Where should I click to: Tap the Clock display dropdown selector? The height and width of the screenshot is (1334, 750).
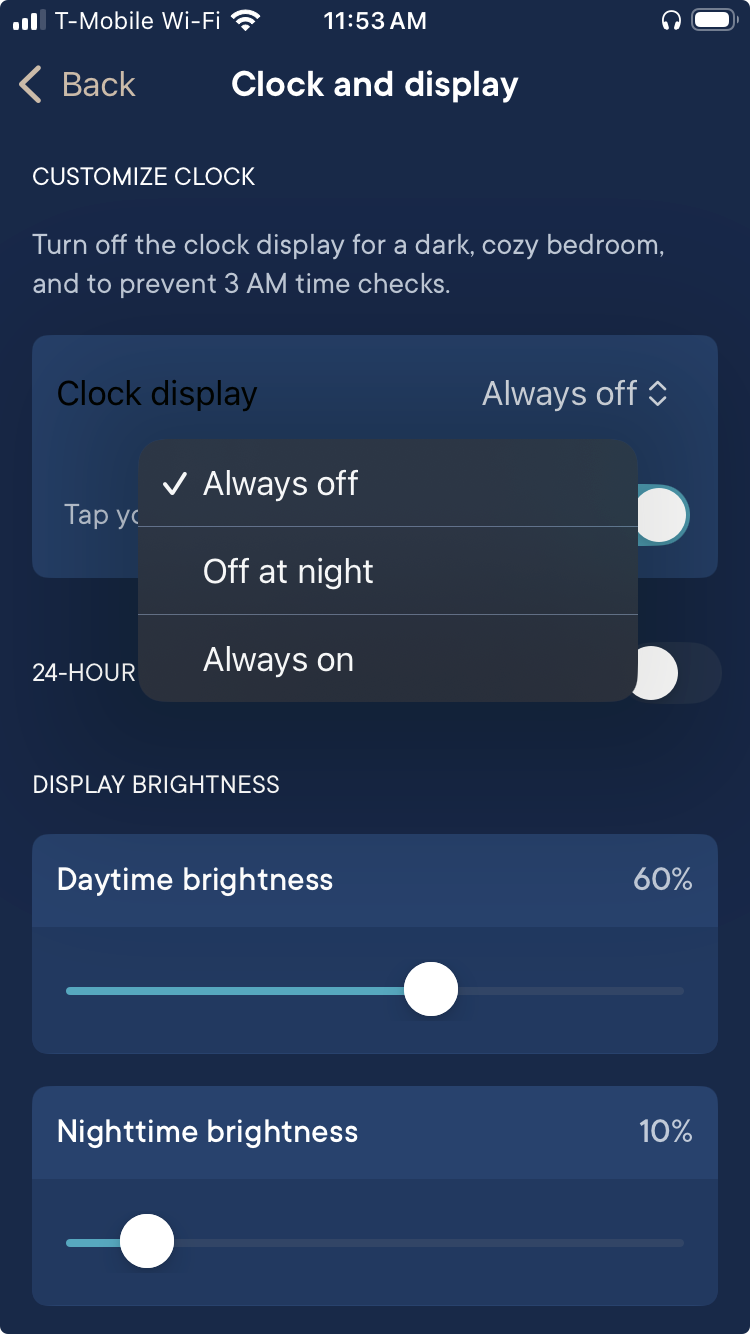click(x=575, y=394)
